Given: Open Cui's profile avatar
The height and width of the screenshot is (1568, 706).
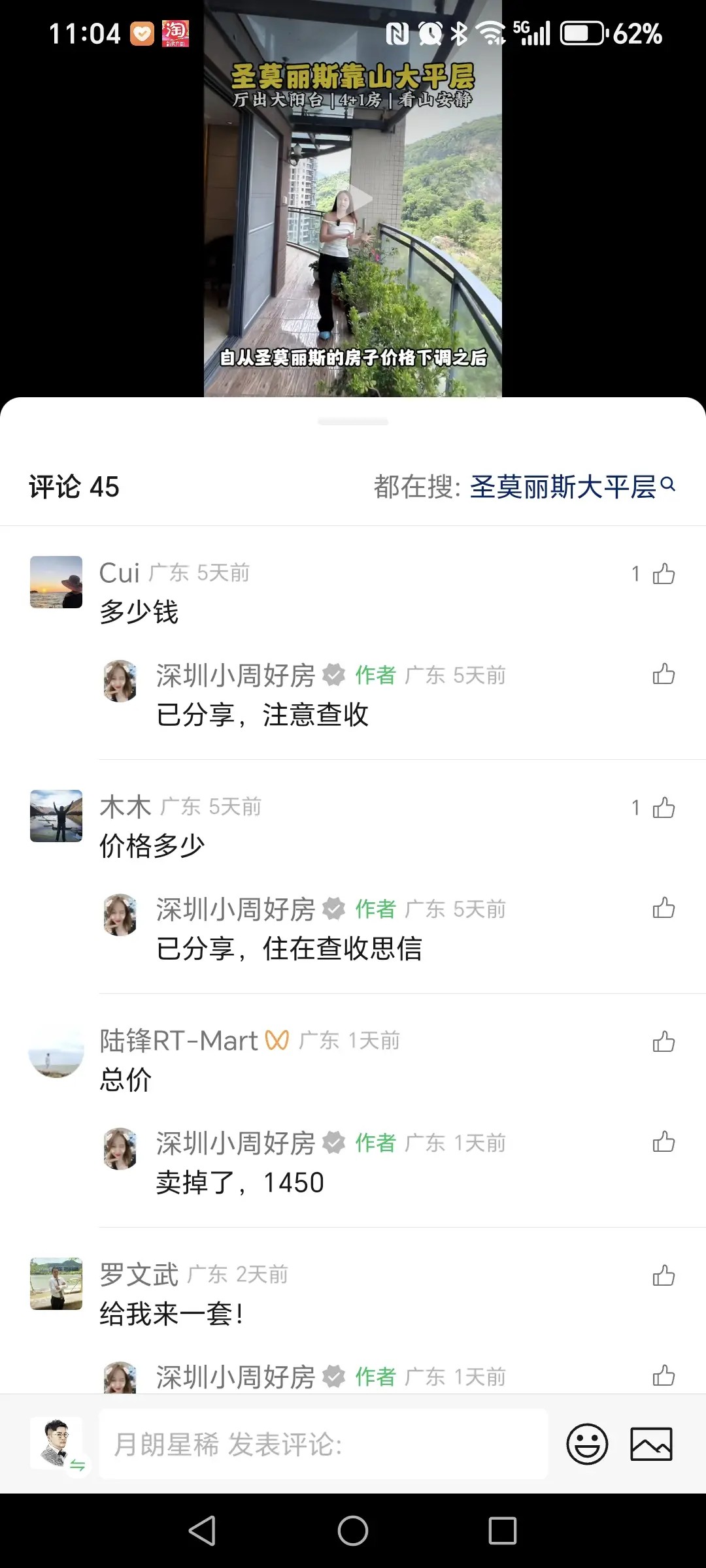Looking at the screenshot, I should click(56, 582).
